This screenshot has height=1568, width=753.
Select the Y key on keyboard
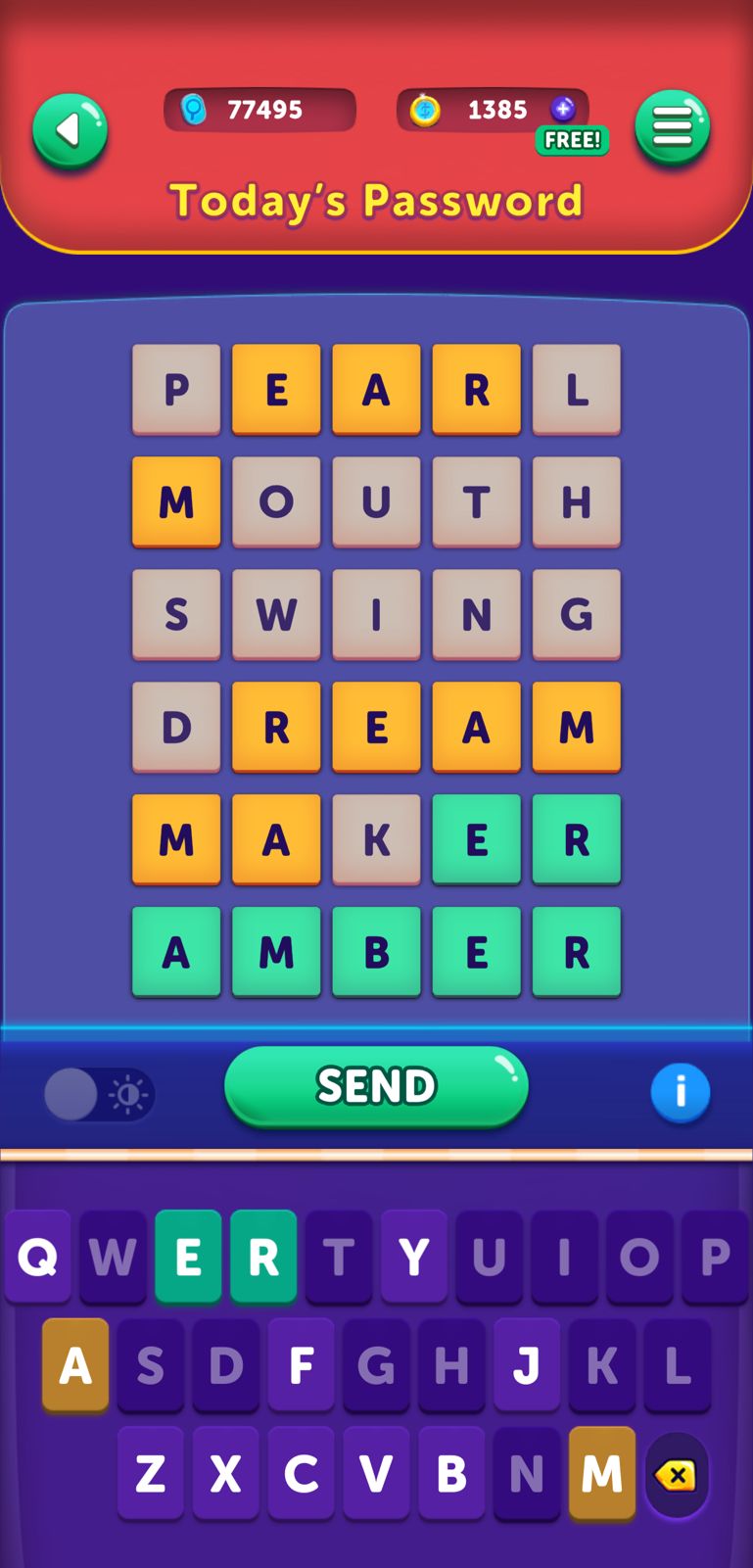click(x=414, y=1257)
